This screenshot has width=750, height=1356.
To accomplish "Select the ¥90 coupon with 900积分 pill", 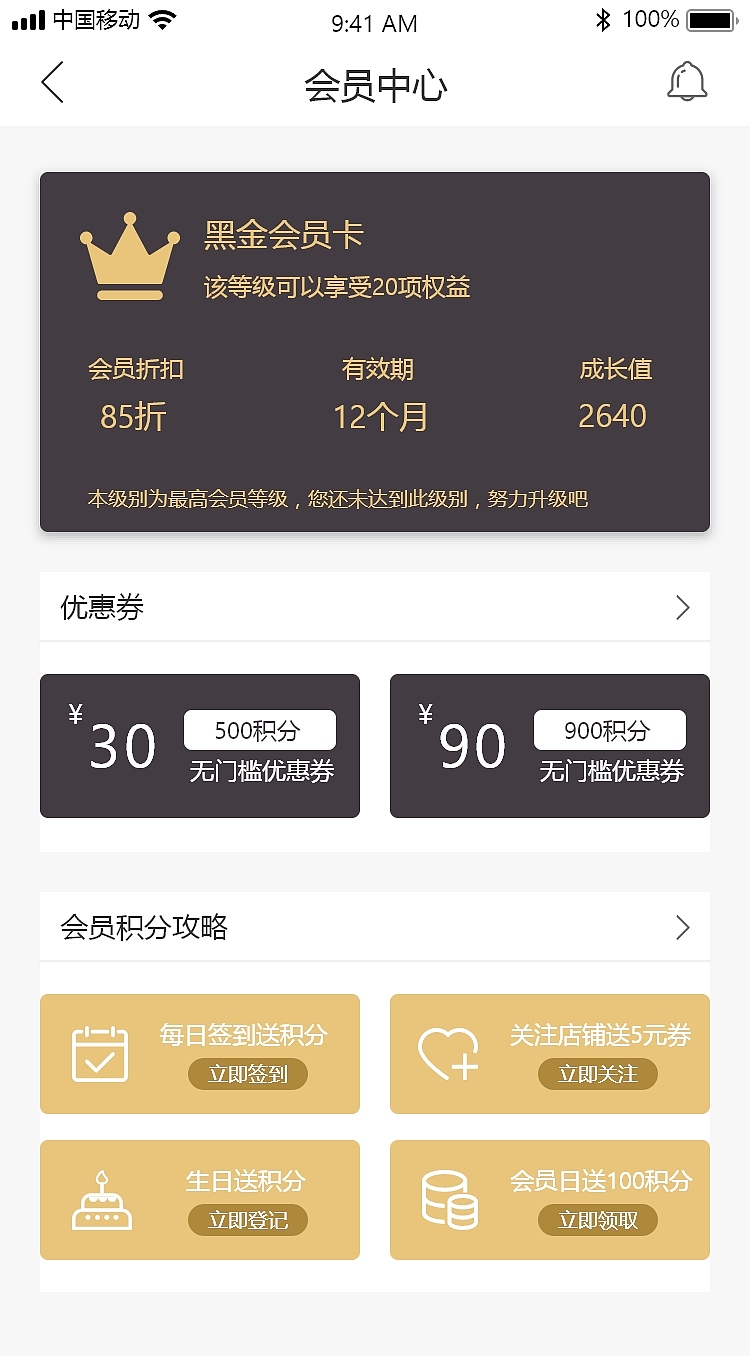I will point(549,745).
